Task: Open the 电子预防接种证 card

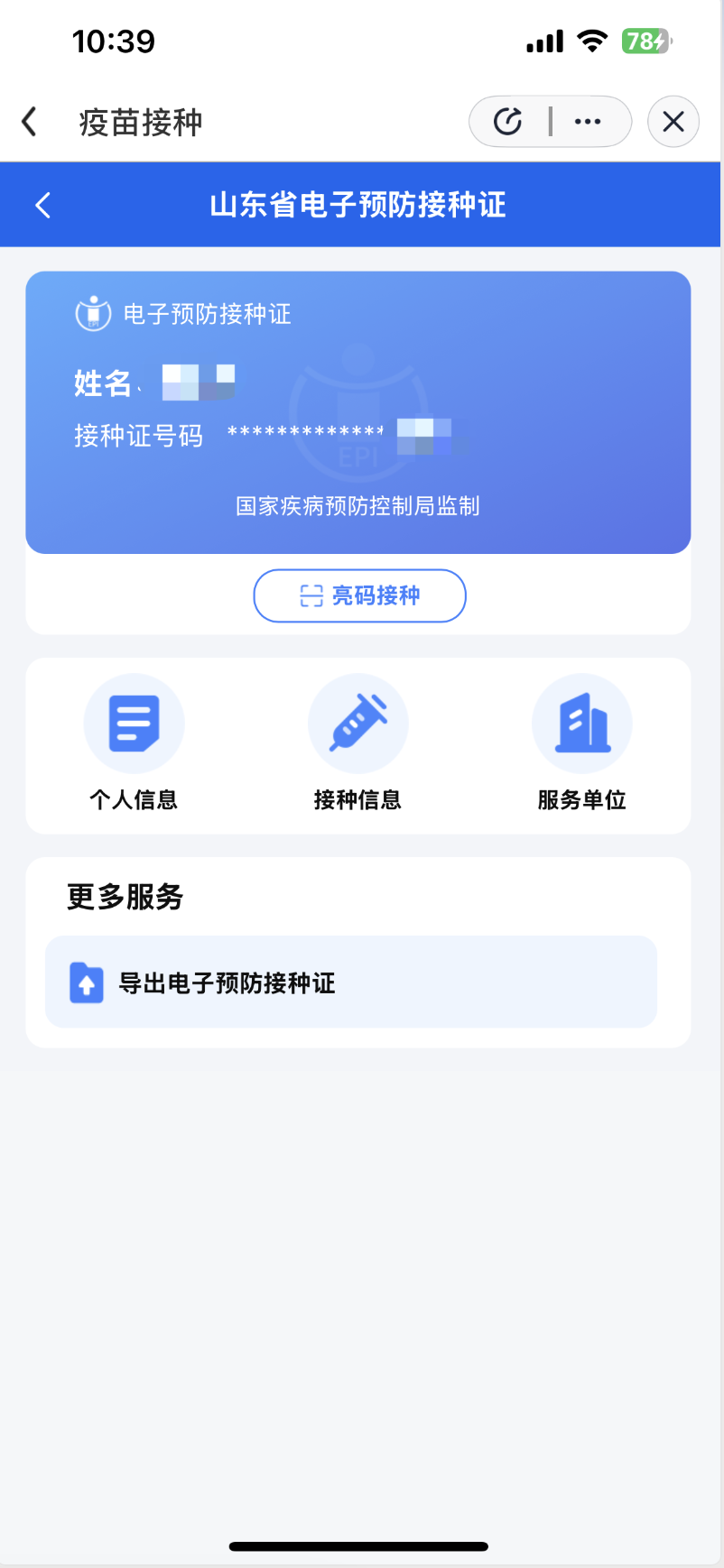Action: pyautogui.click(x=358, y=412)
